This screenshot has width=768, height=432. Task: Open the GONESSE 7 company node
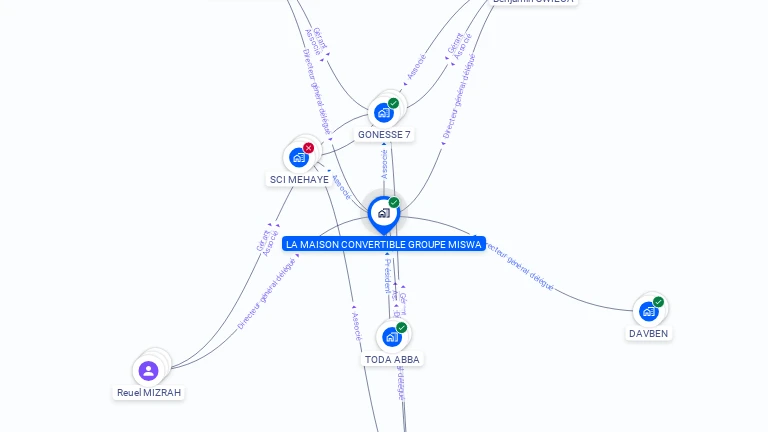coord(384,113)
